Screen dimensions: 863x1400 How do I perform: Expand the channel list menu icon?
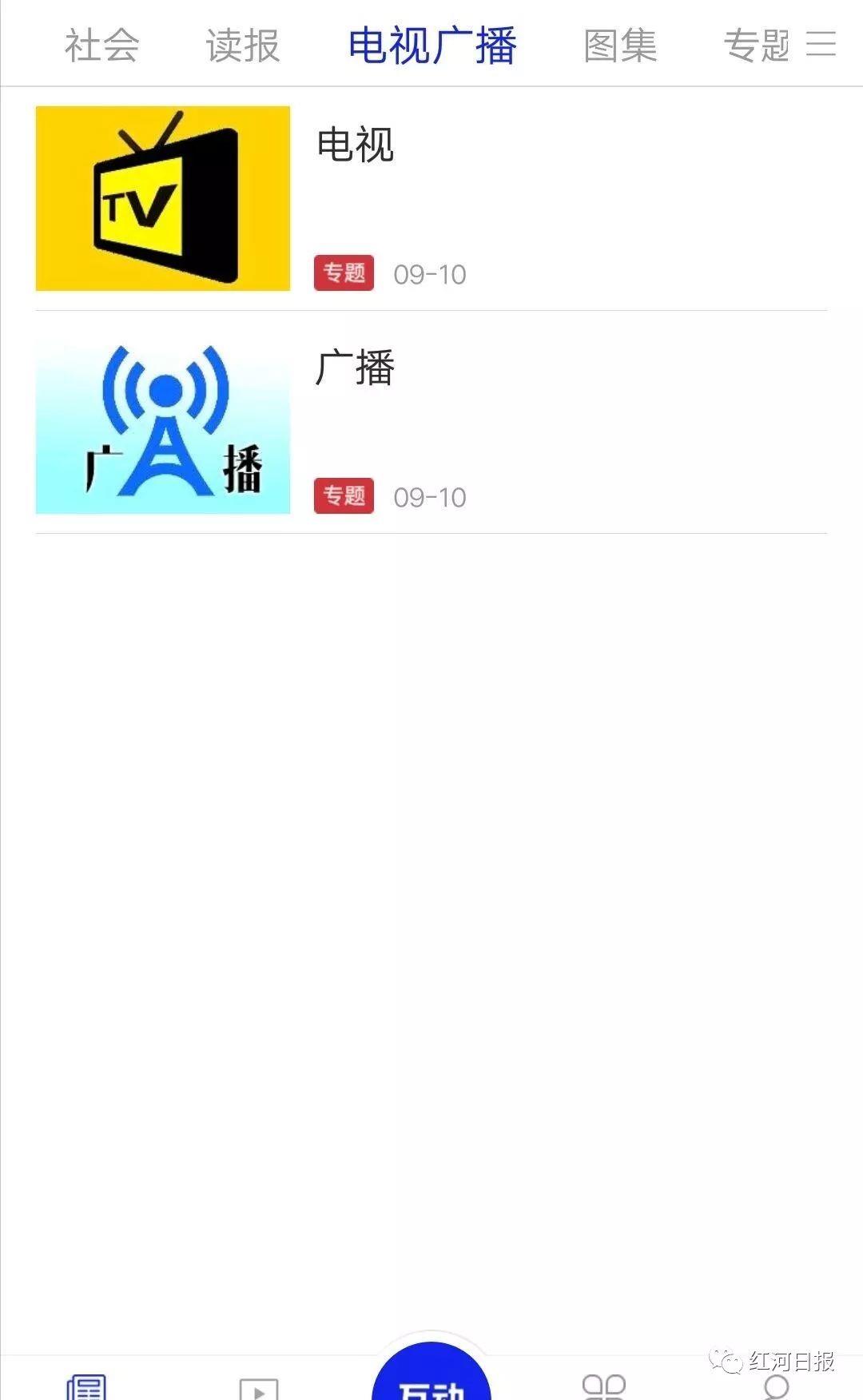pyautogui.click(x=821, y=43)
